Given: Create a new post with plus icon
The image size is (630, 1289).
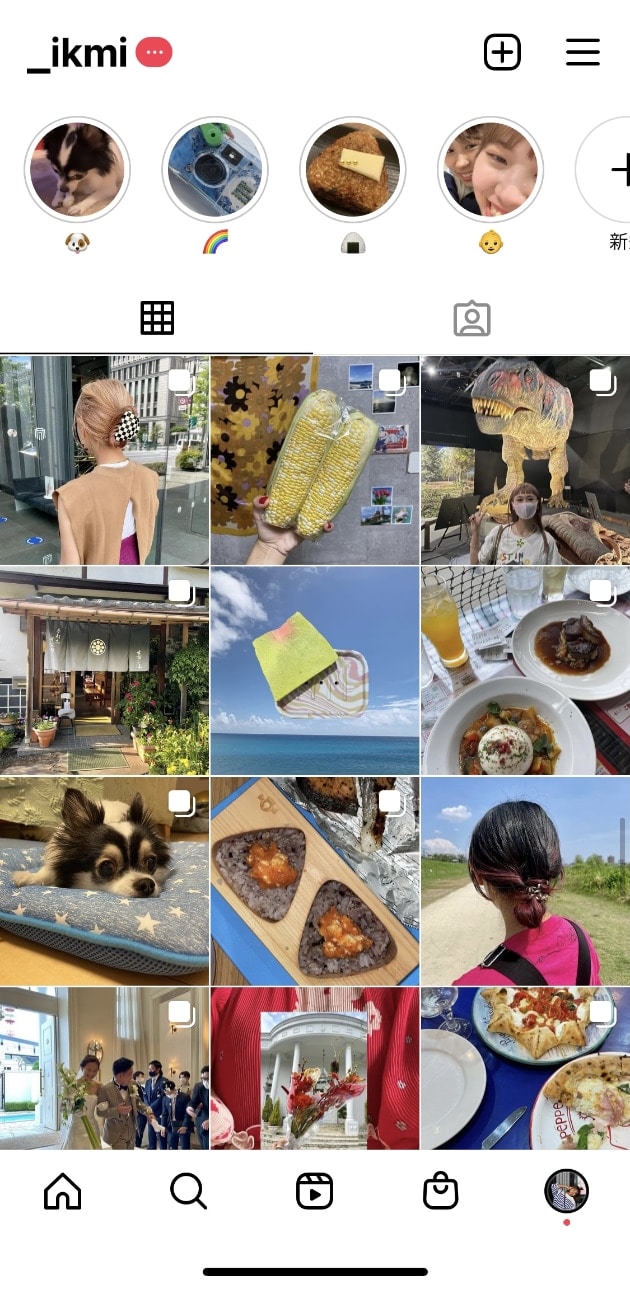Looking at the screenshot, I should point(502,52).
